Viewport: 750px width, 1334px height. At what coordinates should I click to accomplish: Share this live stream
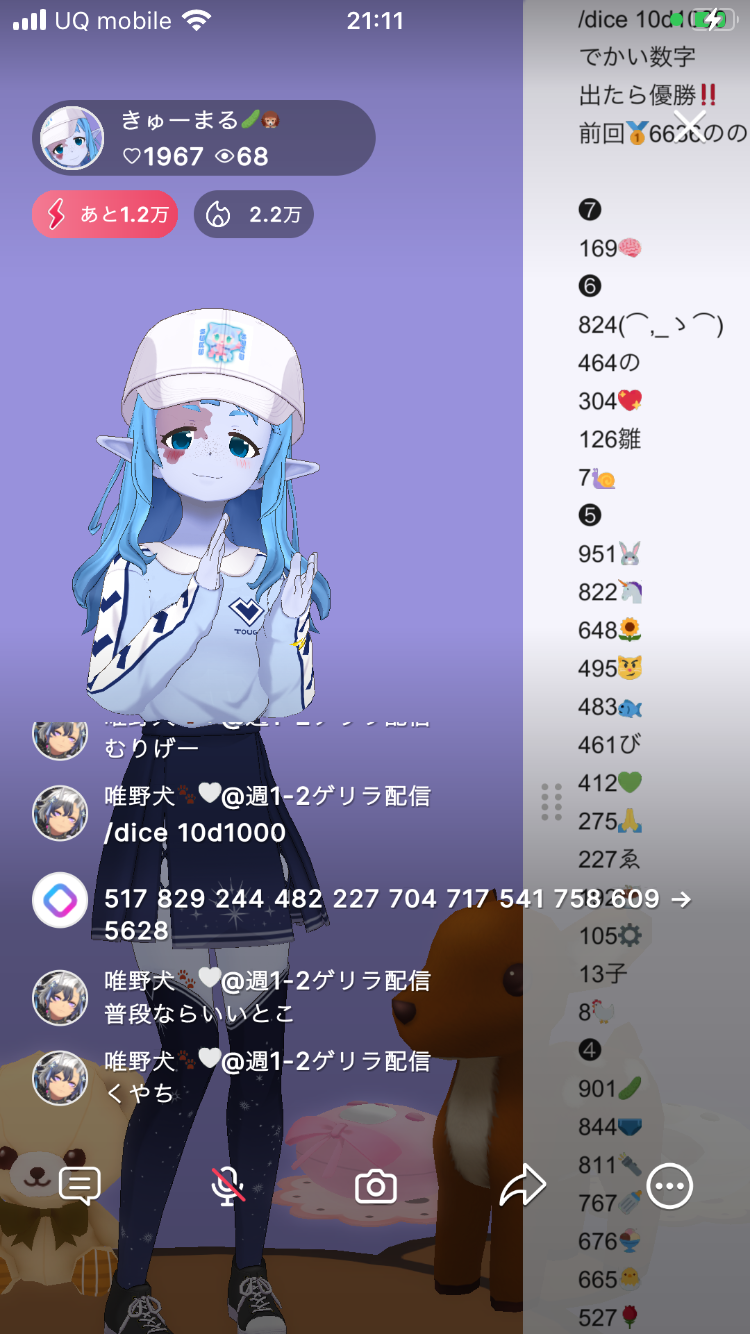(x=522, y=1186)
